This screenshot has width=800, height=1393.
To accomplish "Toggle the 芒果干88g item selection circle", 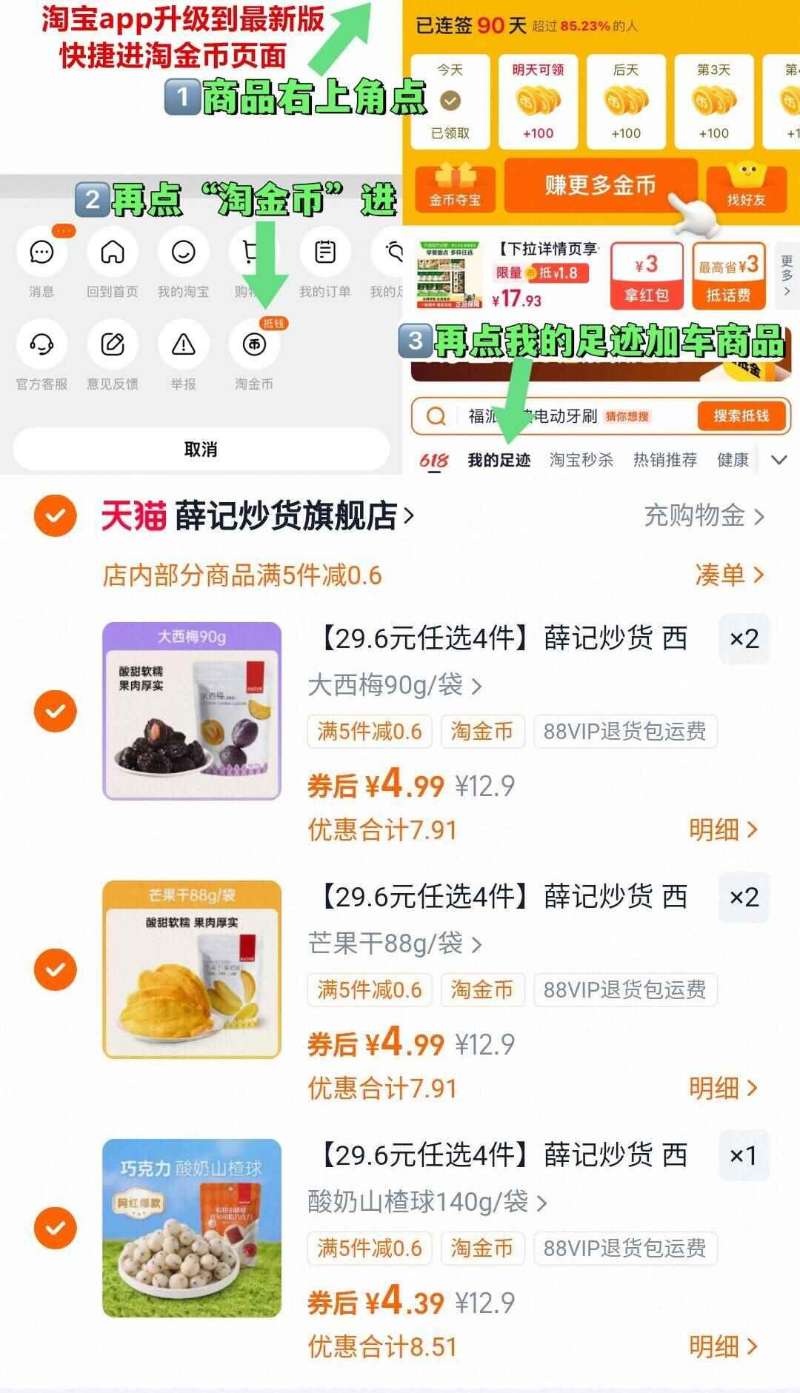I will pos(54,970).
